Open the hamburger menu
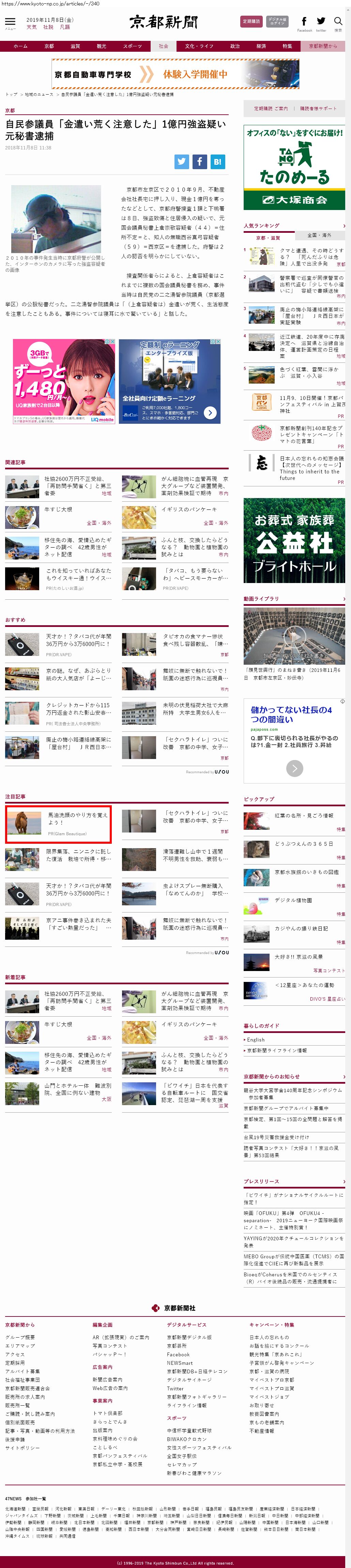The height and width of the screenshot is (1568, 351). click(x=10, y=22)
